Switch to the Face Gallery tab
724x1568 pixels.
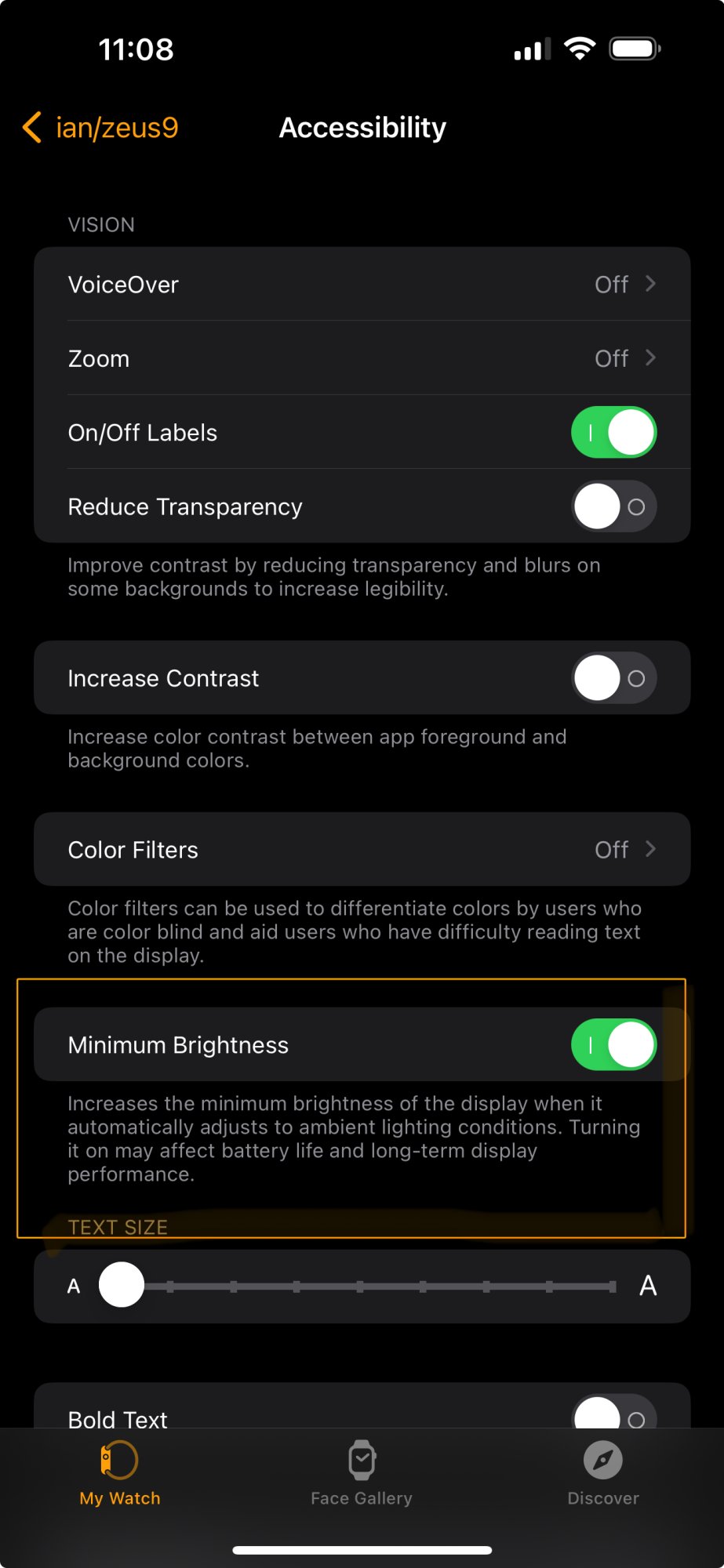[362, 1474]
